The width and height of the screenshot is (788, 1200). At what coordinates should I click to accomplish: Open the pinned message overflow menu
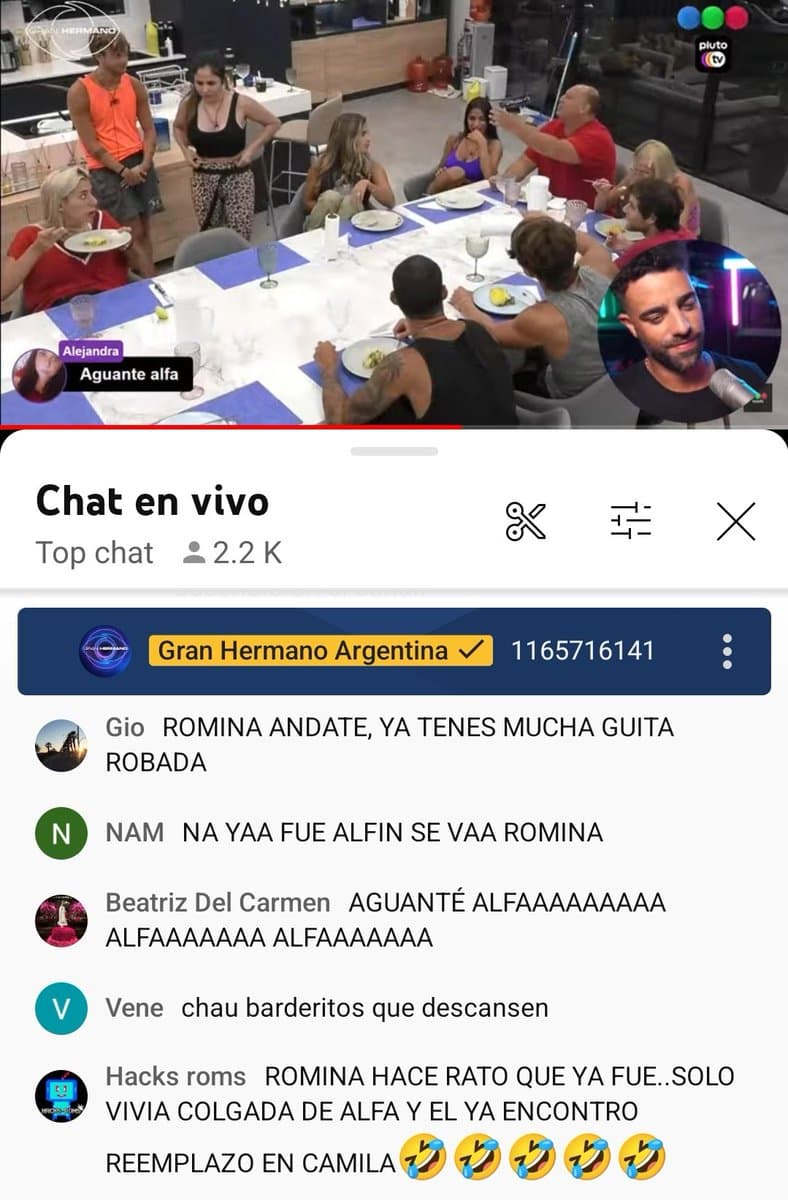pos(727,652)
